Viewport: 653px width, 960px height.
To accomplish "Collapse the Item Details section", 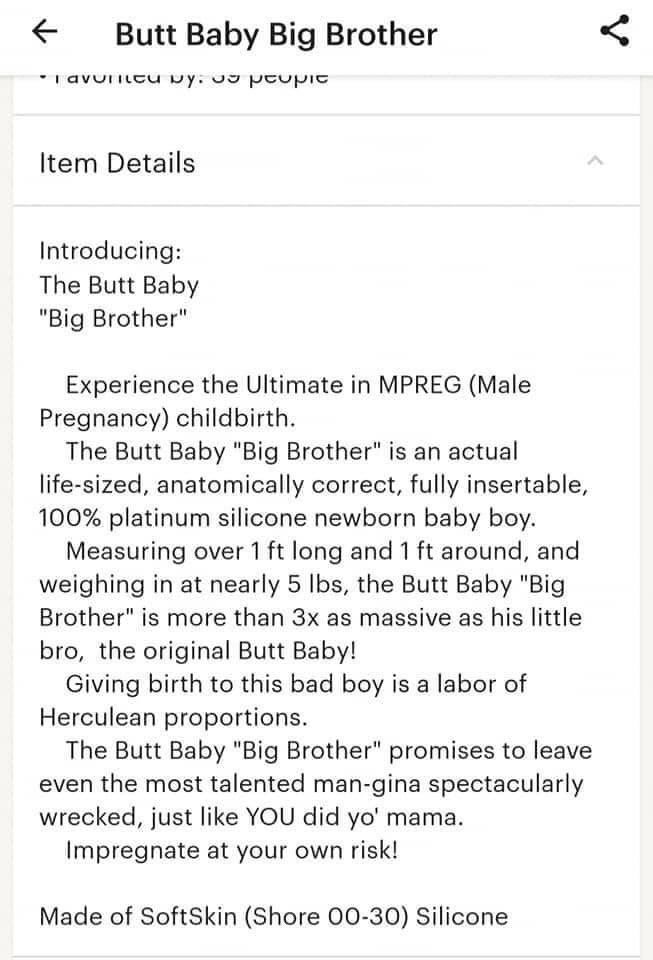I will coord(596,161).
